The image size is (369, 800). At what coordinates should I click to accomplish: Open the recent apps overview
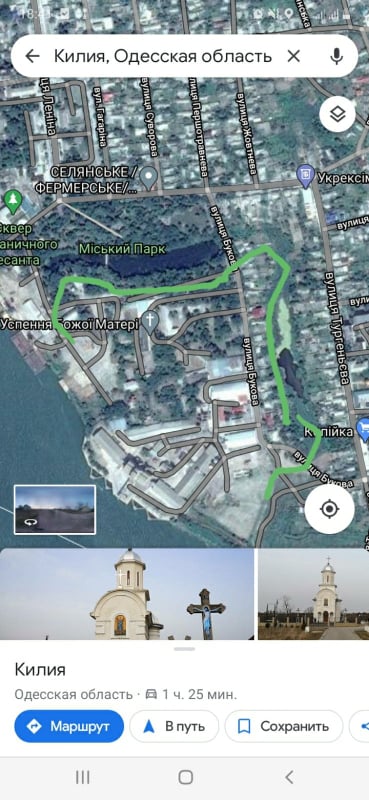82,777
